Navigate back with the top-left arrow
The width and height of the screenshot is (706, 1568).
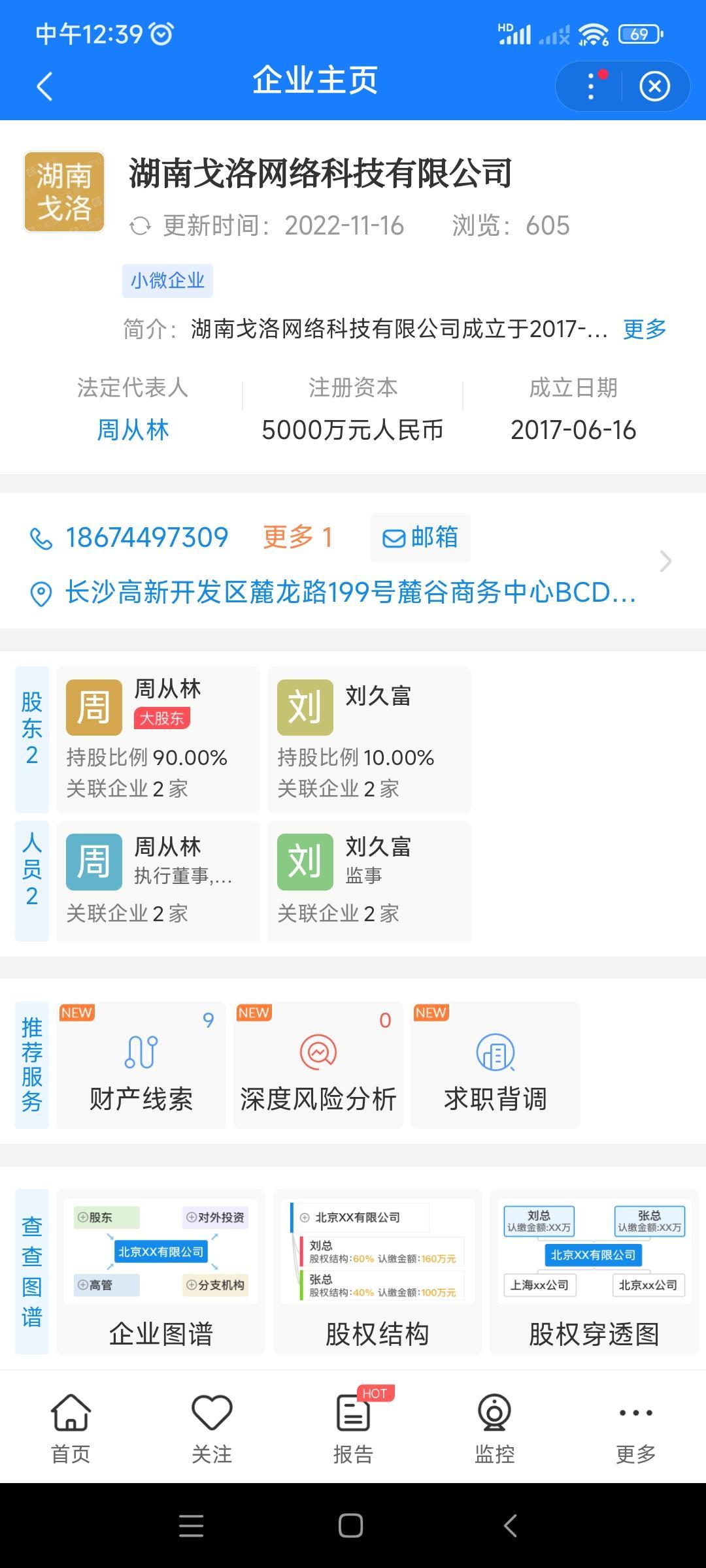click(43, 85)
